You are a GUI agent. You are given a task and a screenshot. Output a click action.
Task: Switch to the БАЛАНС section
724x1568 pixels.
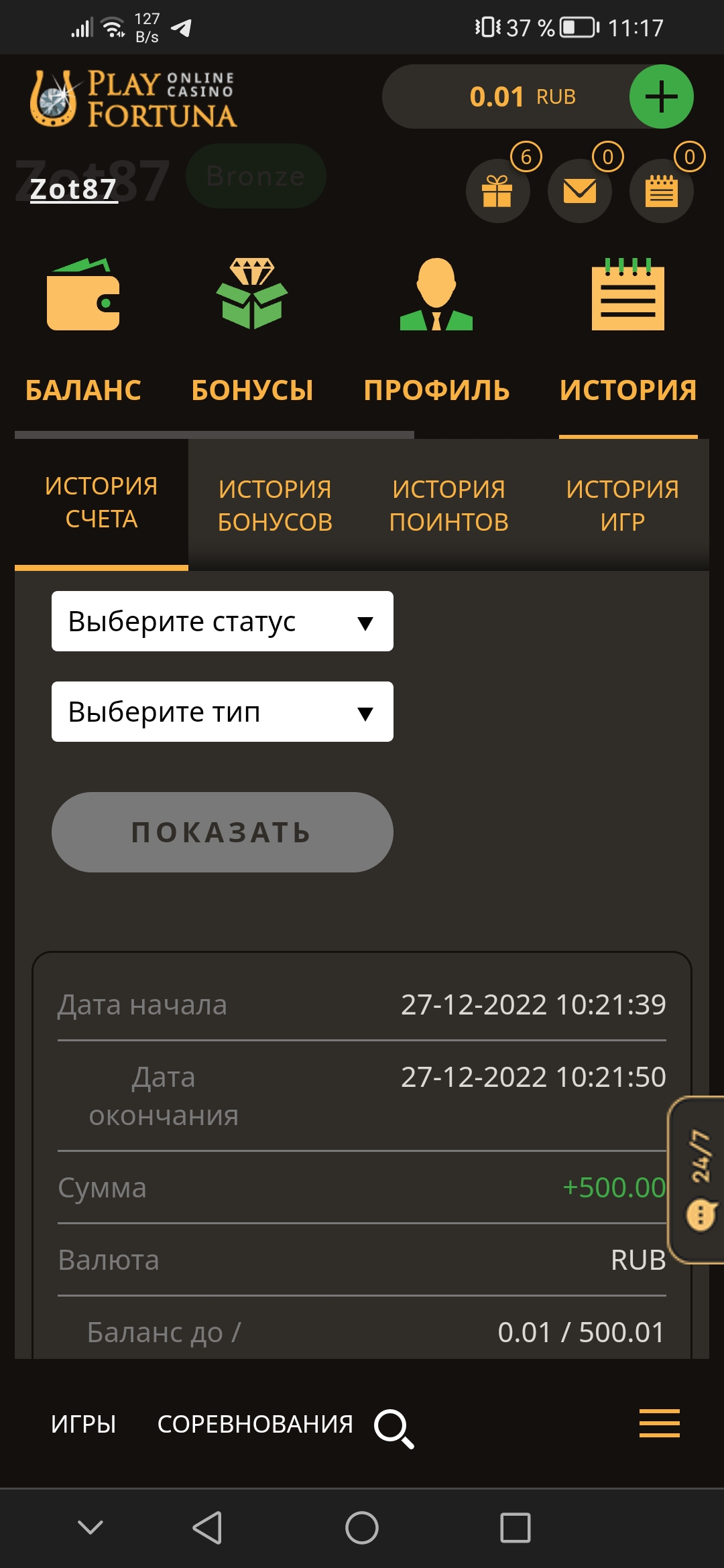tap(83, 328)
